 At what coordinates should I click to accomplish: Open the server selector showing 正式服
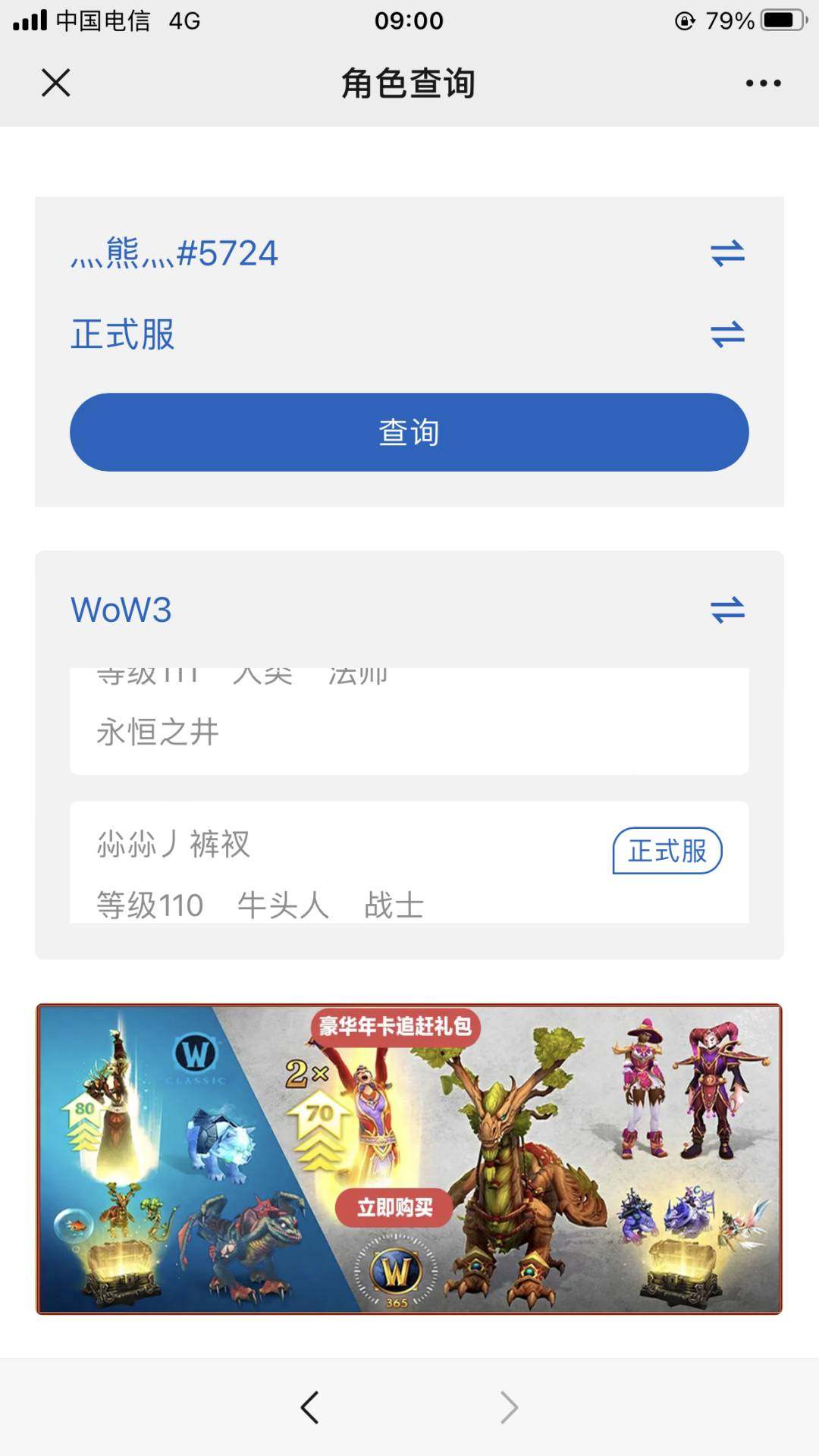click(x=124, y=334)
